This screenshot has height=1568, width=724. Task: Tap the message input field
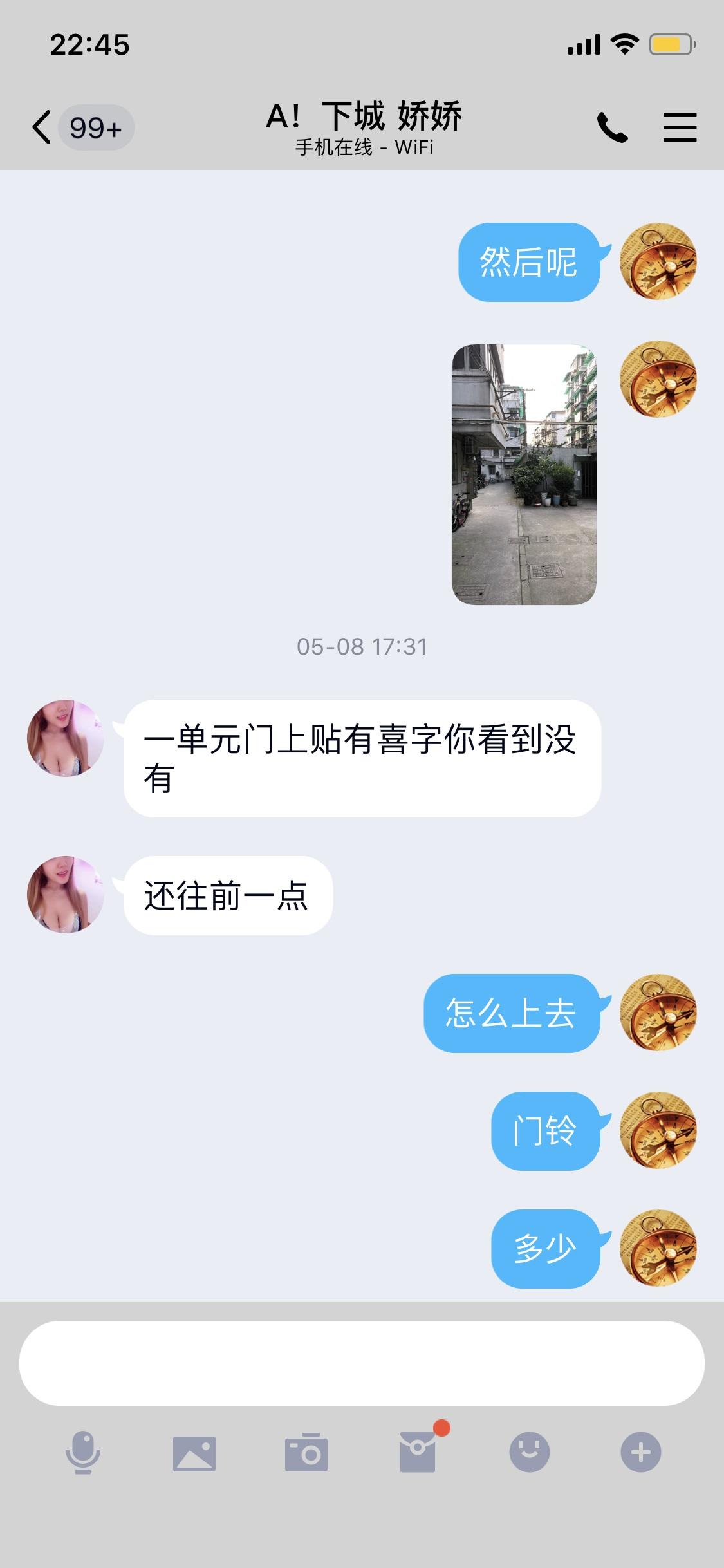click(x=362, y=1363)
